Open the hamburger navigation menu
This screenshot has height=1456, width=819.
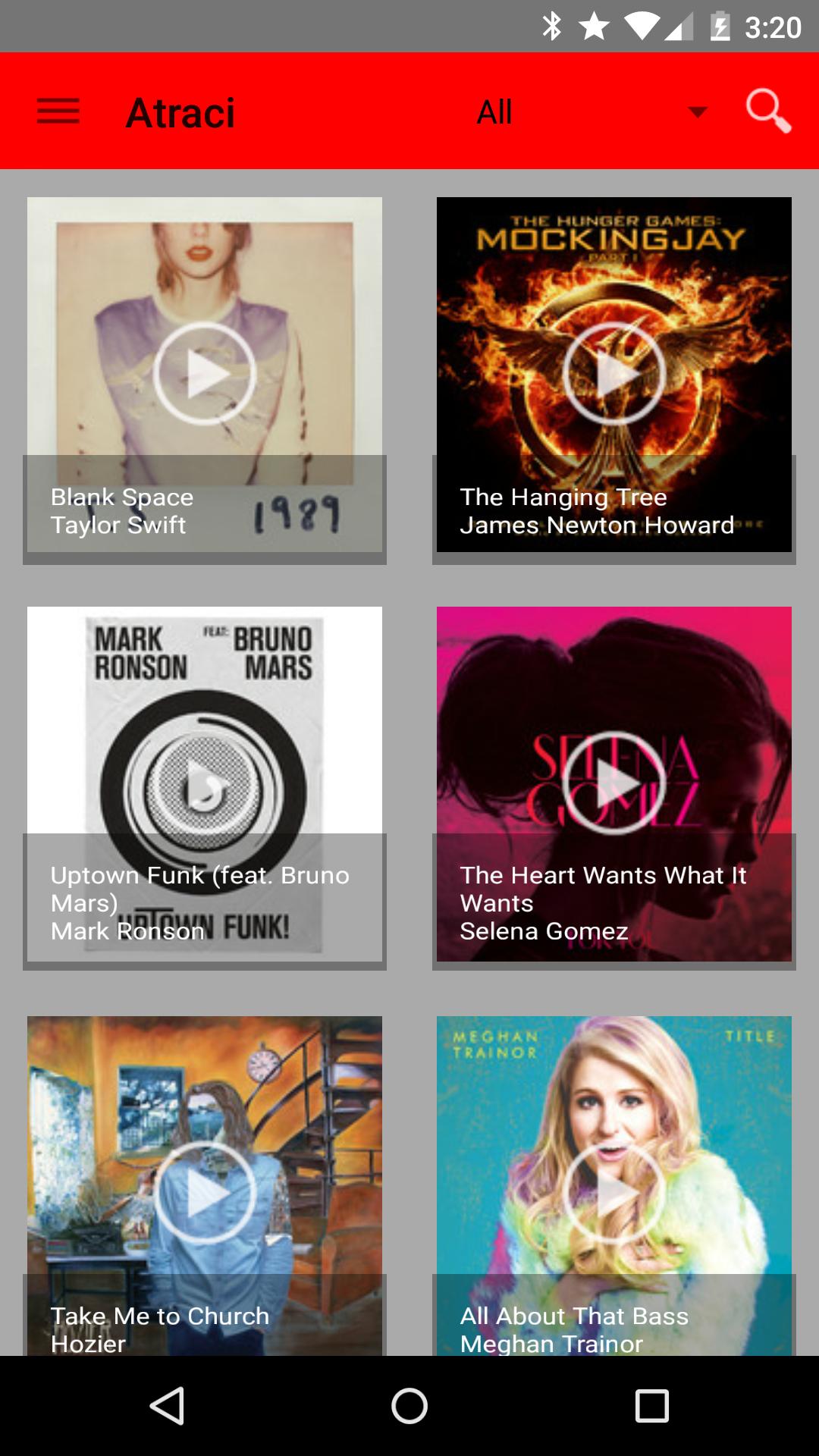coord(58,111)
